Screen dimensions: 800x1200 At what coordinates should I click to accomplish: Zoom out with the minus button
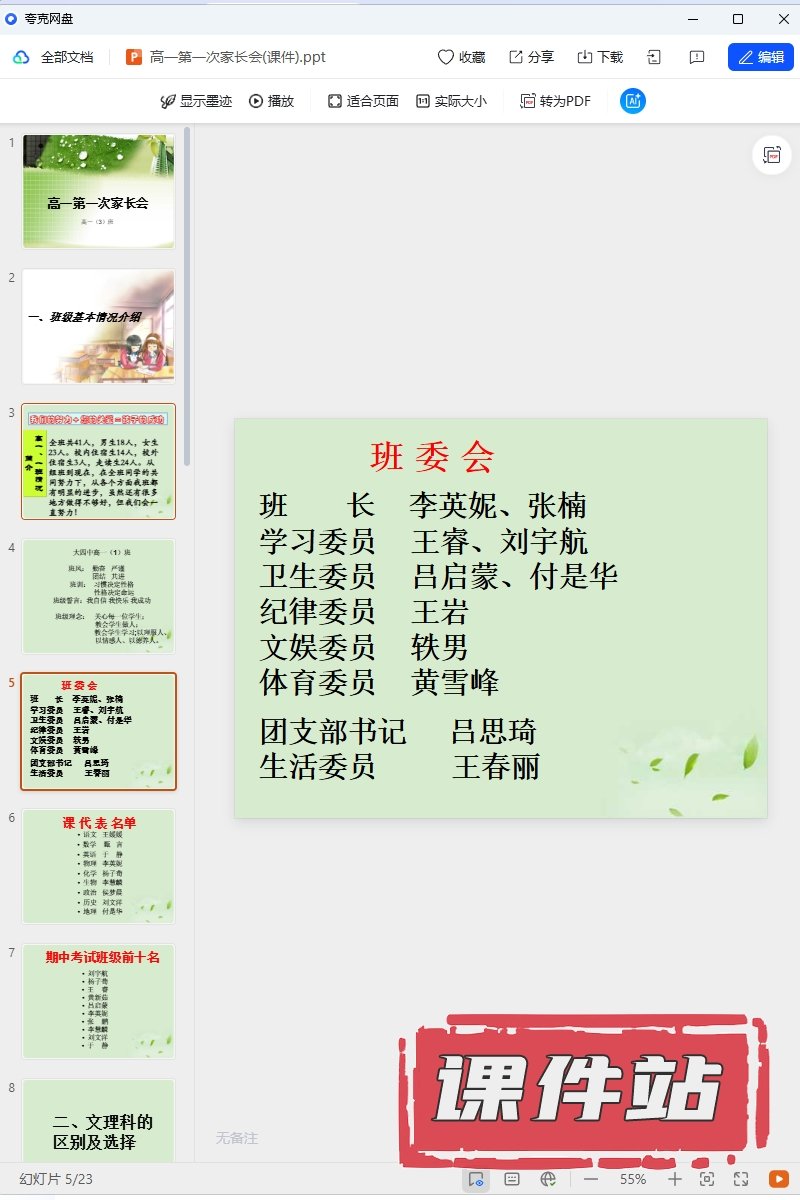click(x=591, y=1179)
